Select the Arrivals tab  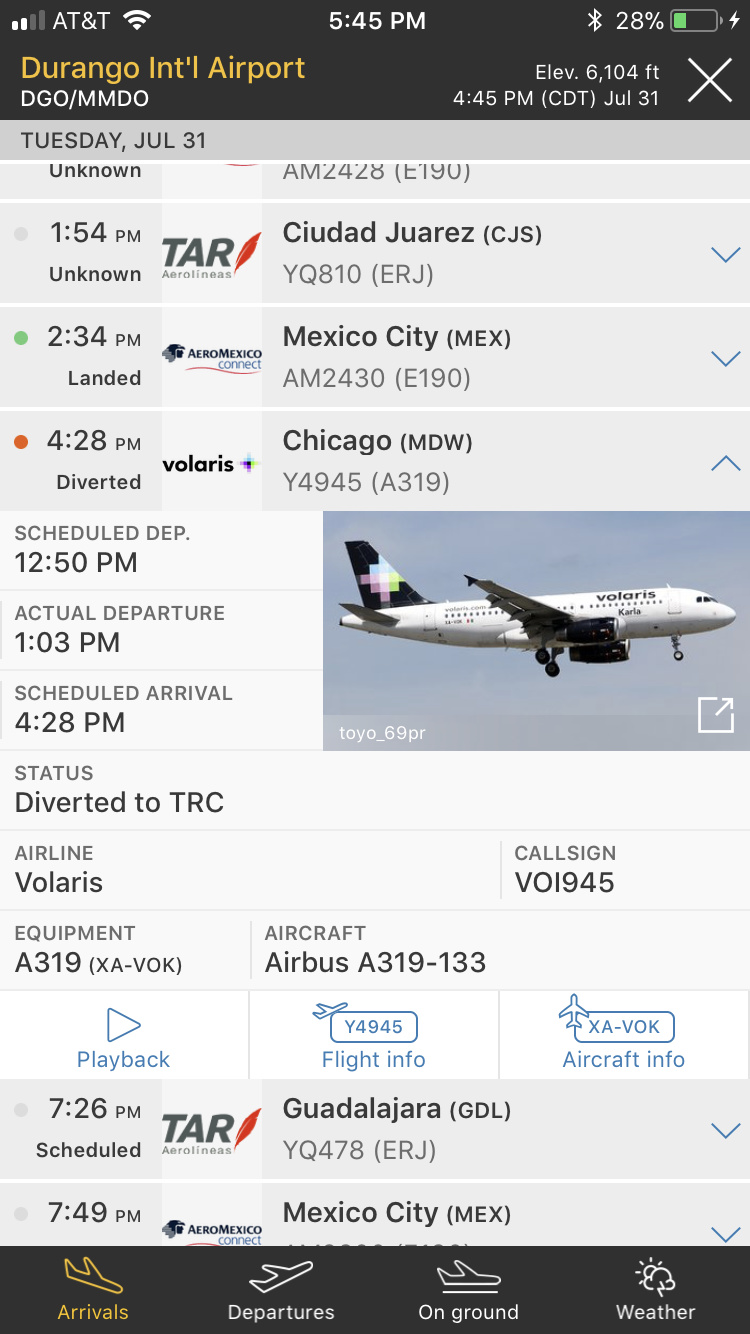pyautogui.click(x=93, y=1291)
